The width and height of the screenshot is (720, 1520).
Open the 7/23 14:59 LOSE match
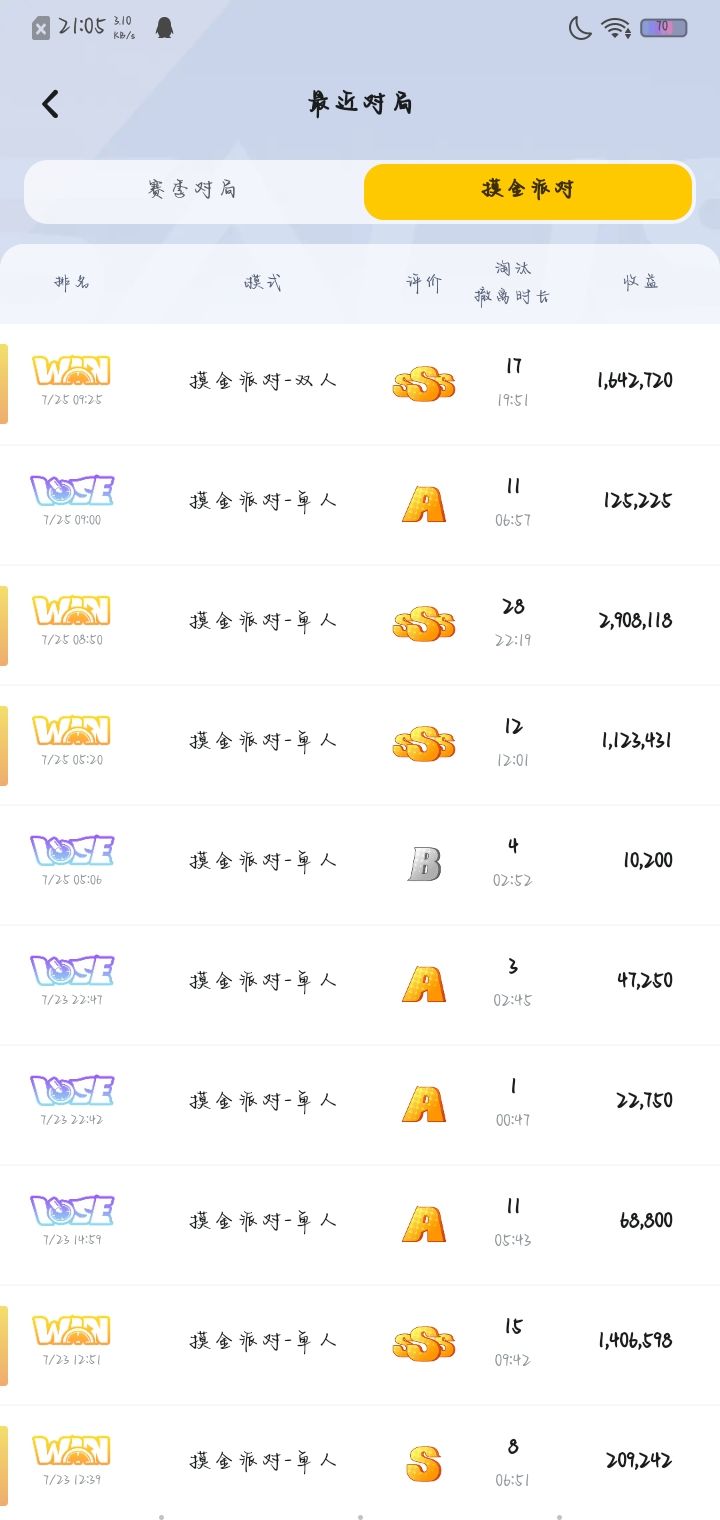click(x=360, y=1225)
